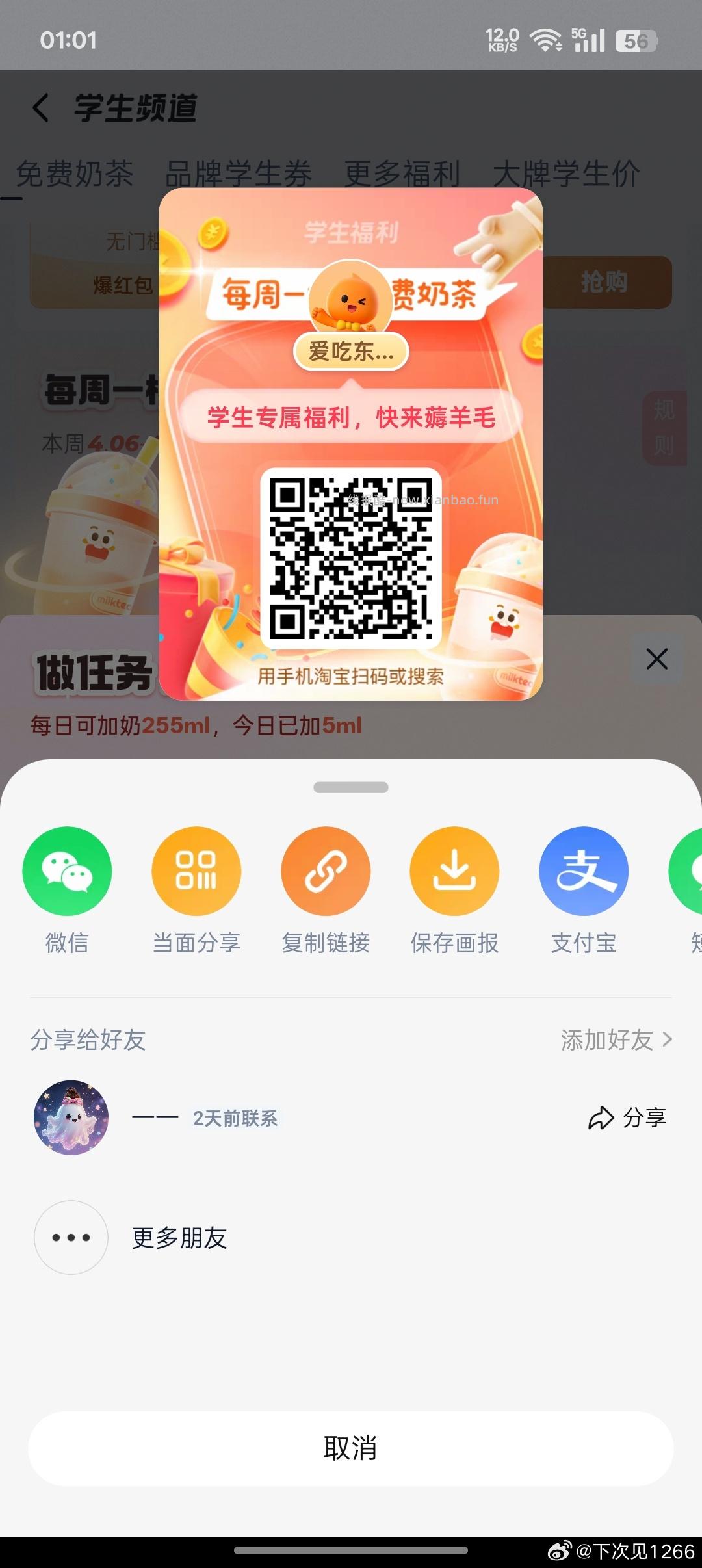Tap the back arrow beside 学生频道
This screenshot has height=1568, width=702.
(42, 107)
